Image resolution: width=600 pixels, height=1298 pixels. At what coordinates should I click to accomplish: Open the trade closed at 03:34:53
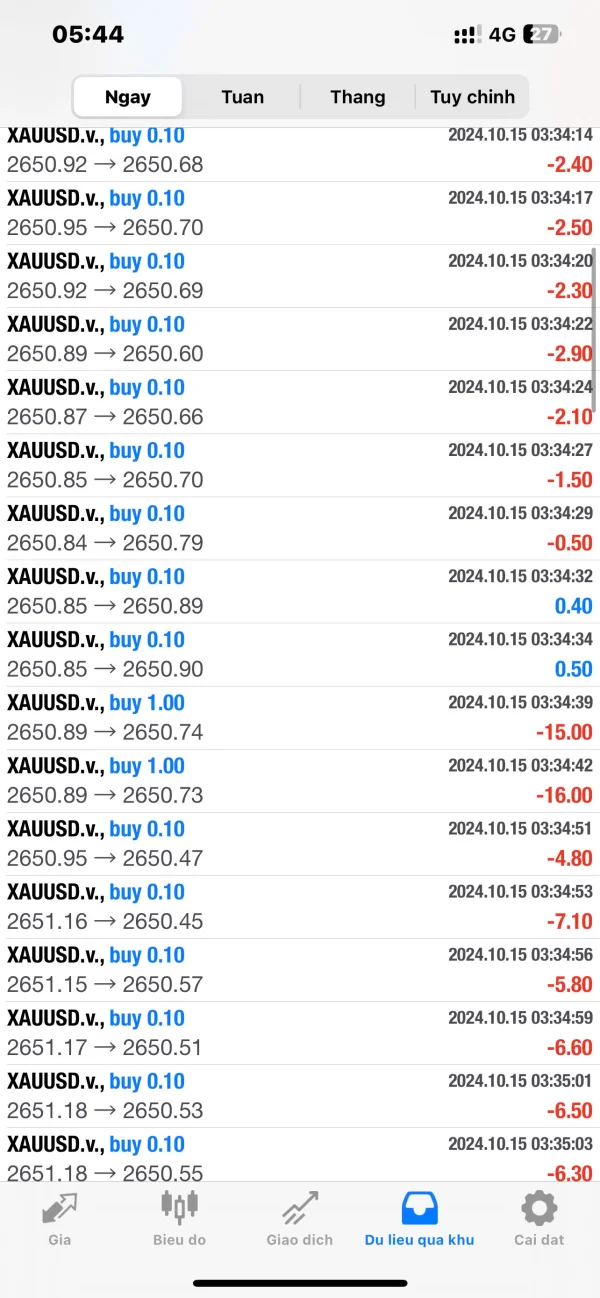300,906
